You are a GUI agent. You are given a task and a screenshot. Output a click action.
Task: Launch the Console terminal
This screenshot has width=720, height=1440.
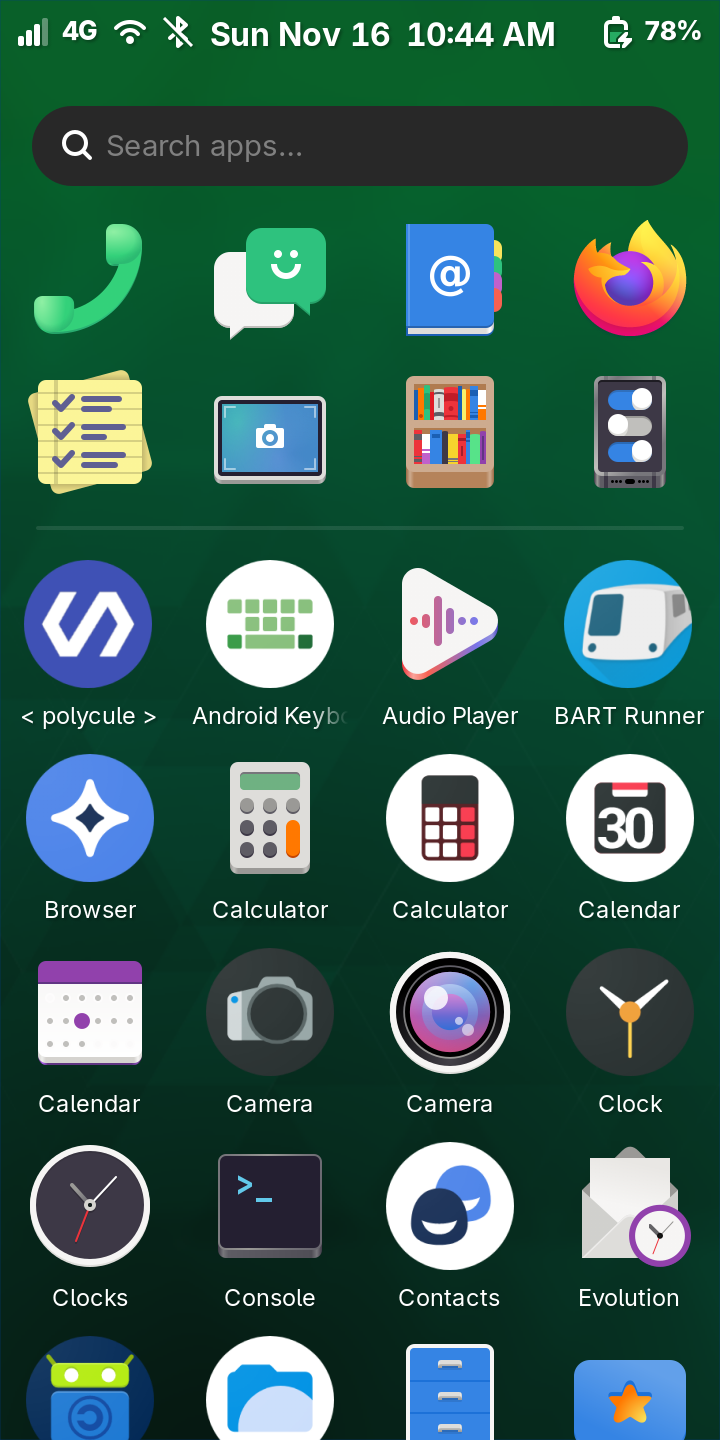click(270, 1207)
